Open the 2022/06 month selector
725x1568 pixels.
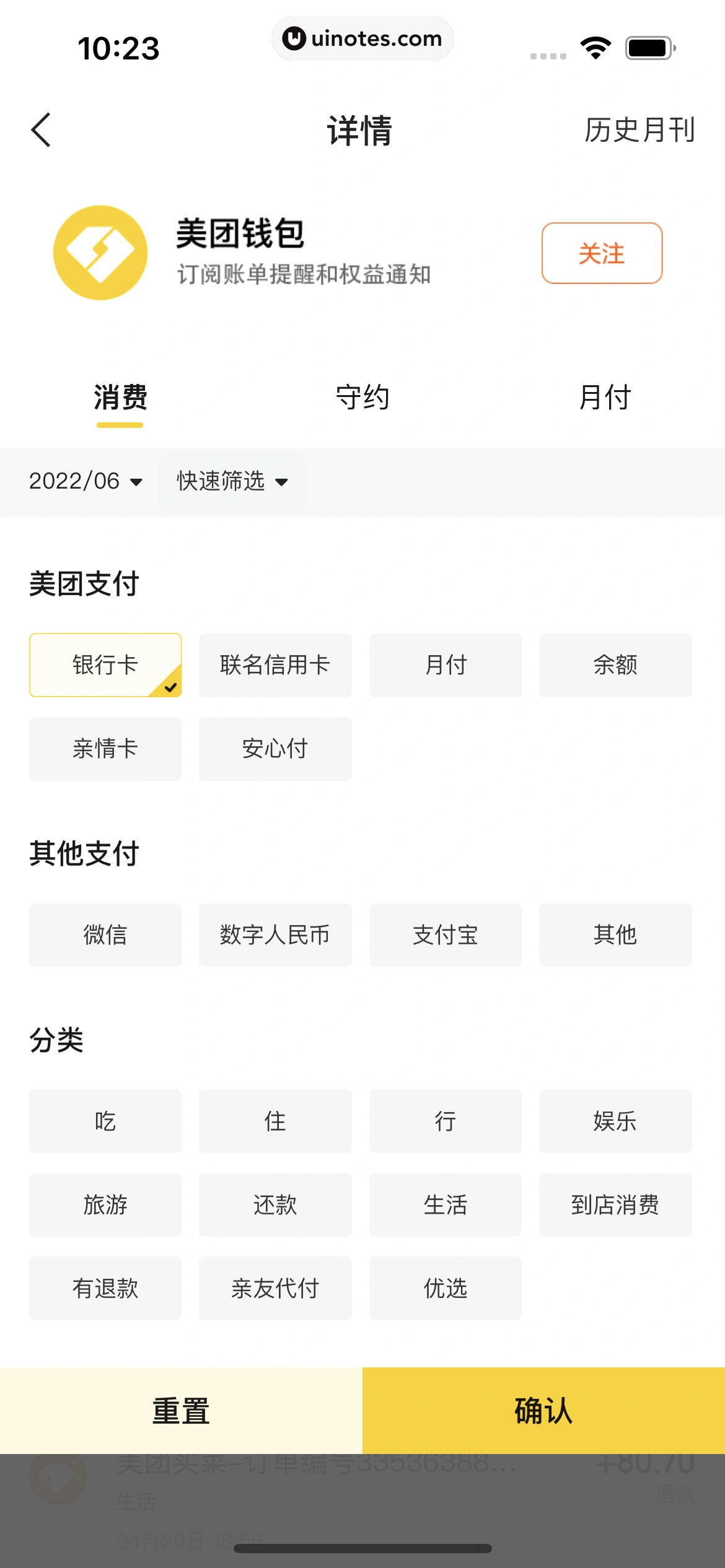86,482
